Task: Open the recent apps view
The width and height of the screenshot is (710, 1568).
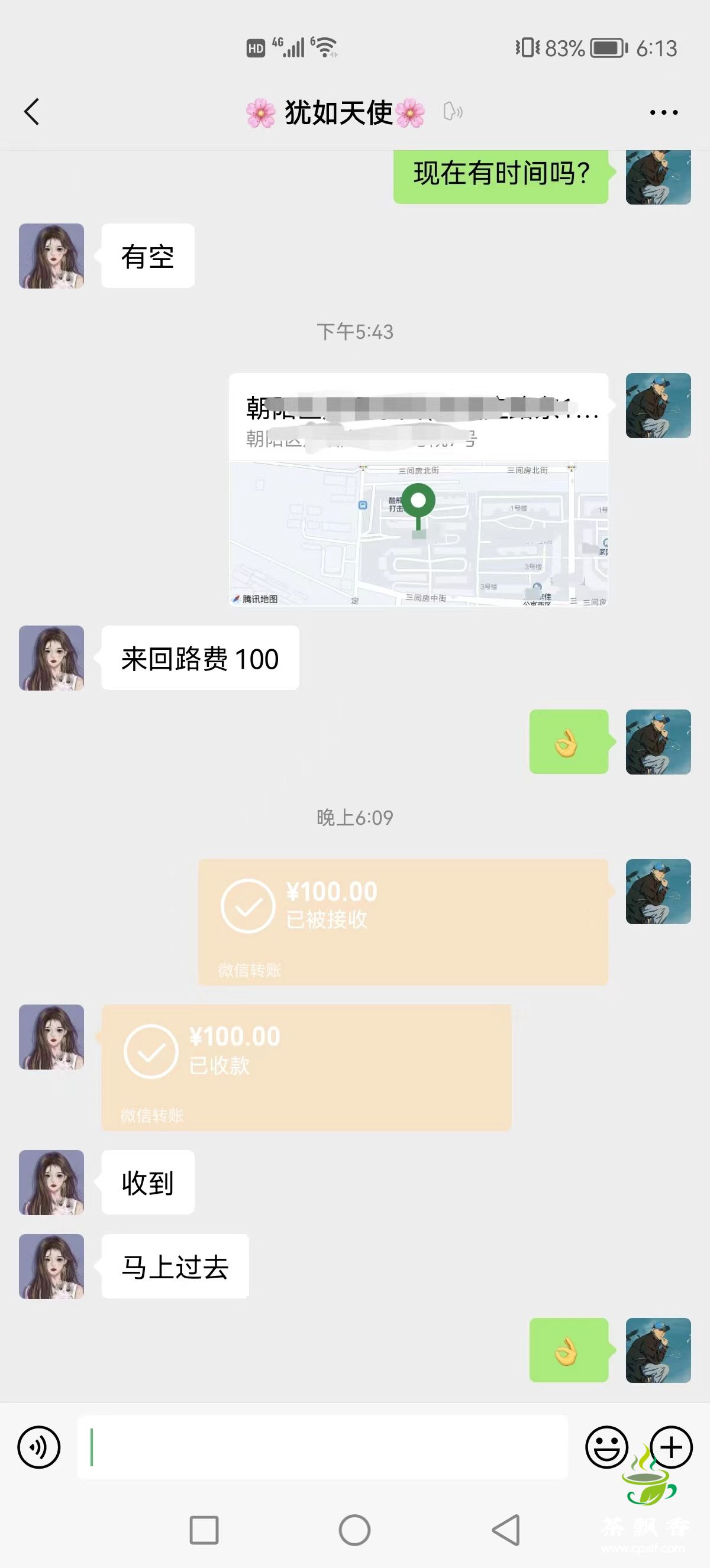Action: [204, 1530]
